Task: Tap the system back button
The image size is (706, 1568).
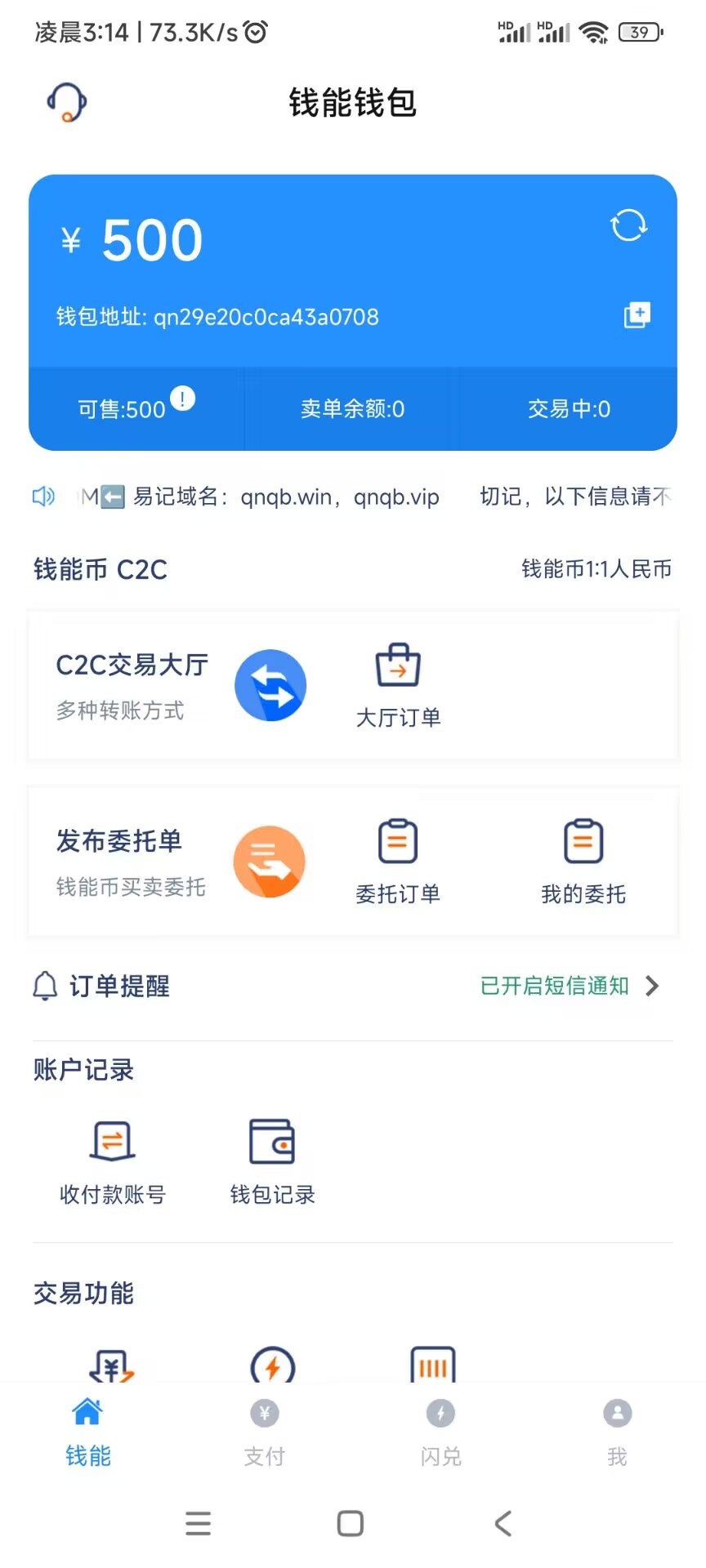Action: (x=503, y=1523)
